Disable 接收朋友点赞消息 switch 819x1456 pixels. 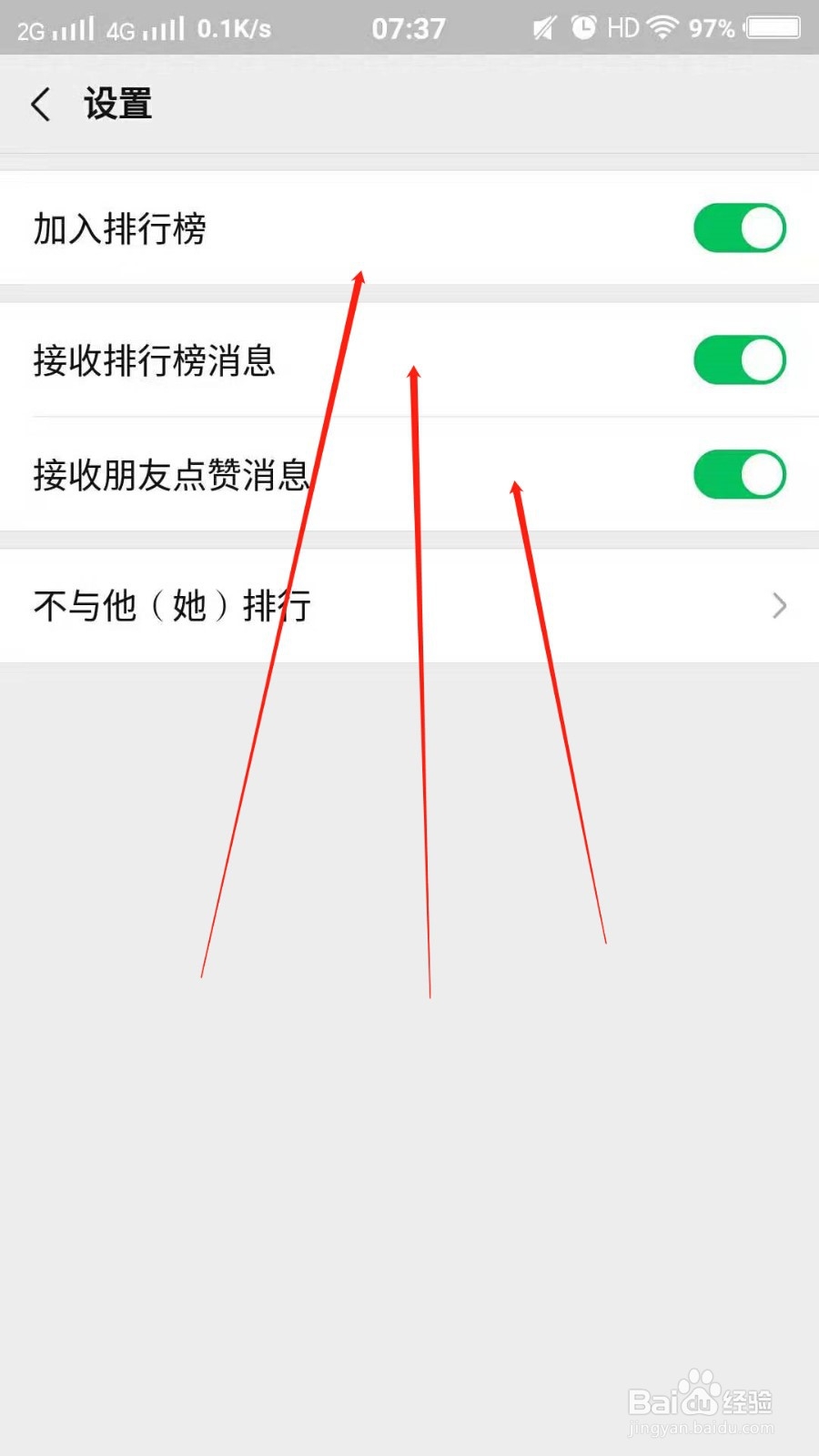click(x=739, y=474)
